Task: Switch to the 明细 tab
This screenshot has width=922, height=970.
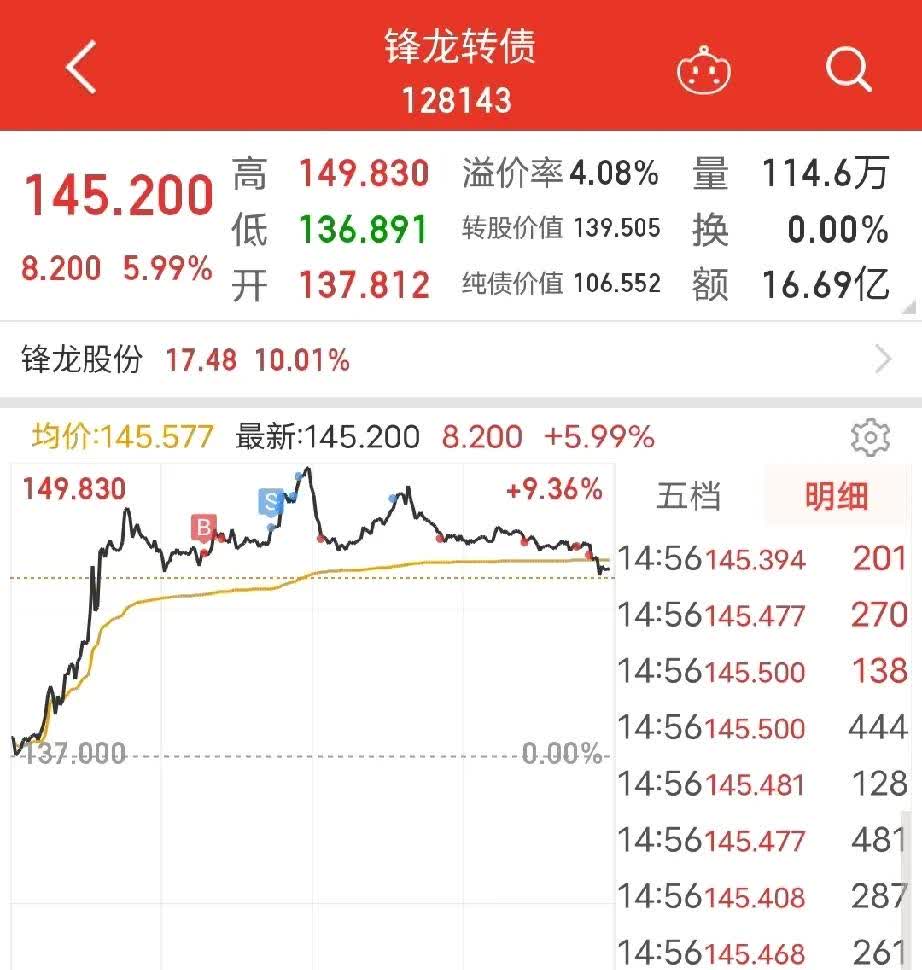Action: 836,496
